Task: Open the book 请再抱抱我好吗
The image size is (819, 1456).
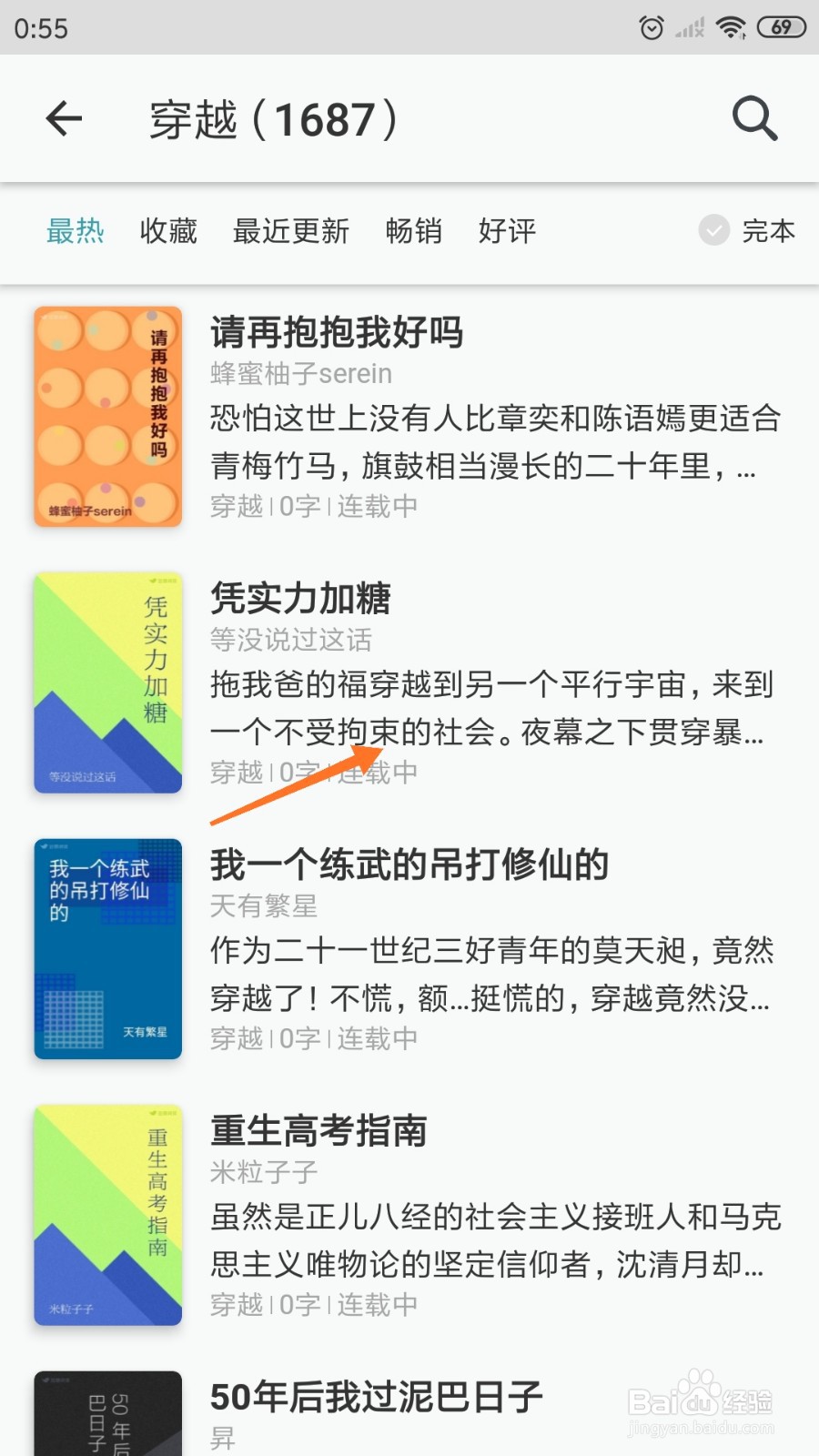Action: tap(337, 332)
